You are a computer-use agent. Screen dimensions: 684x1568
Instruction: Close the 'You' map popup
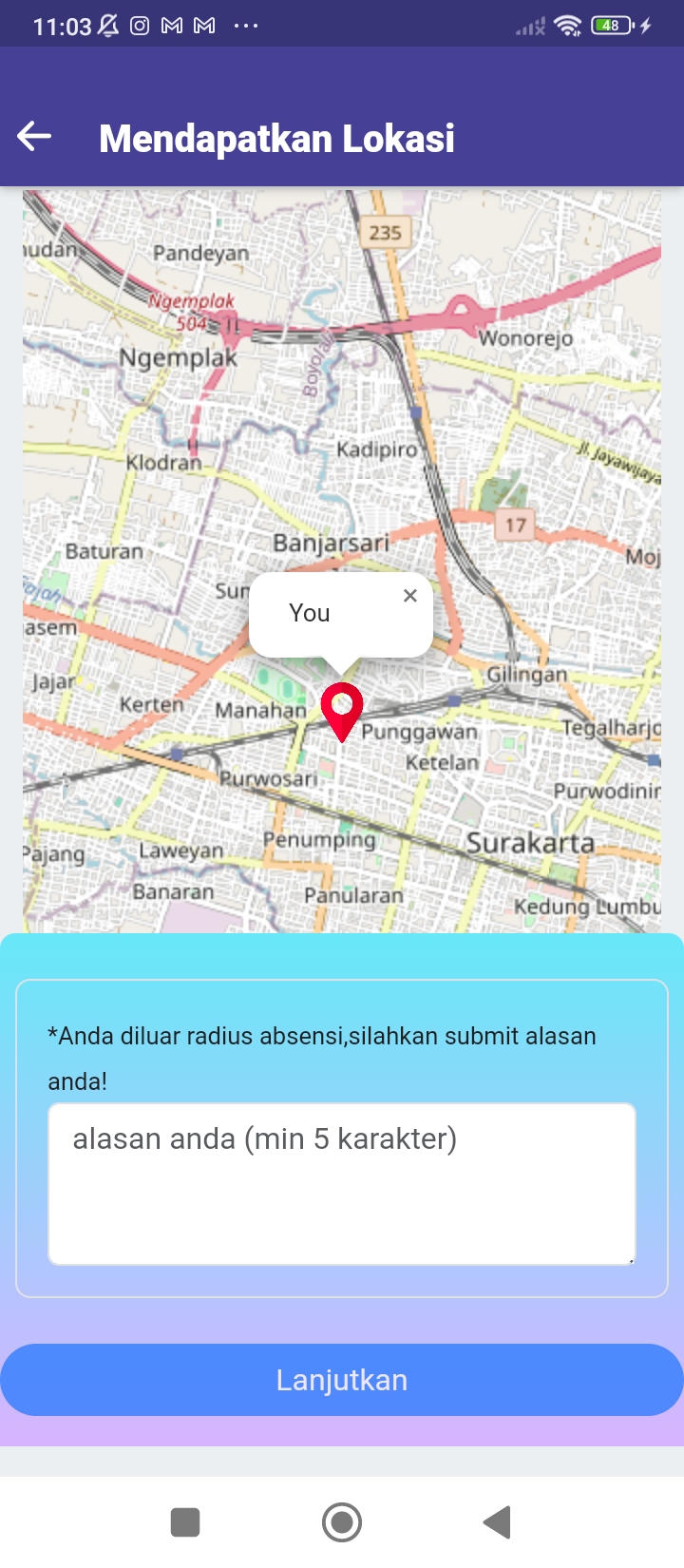[410, 596]
